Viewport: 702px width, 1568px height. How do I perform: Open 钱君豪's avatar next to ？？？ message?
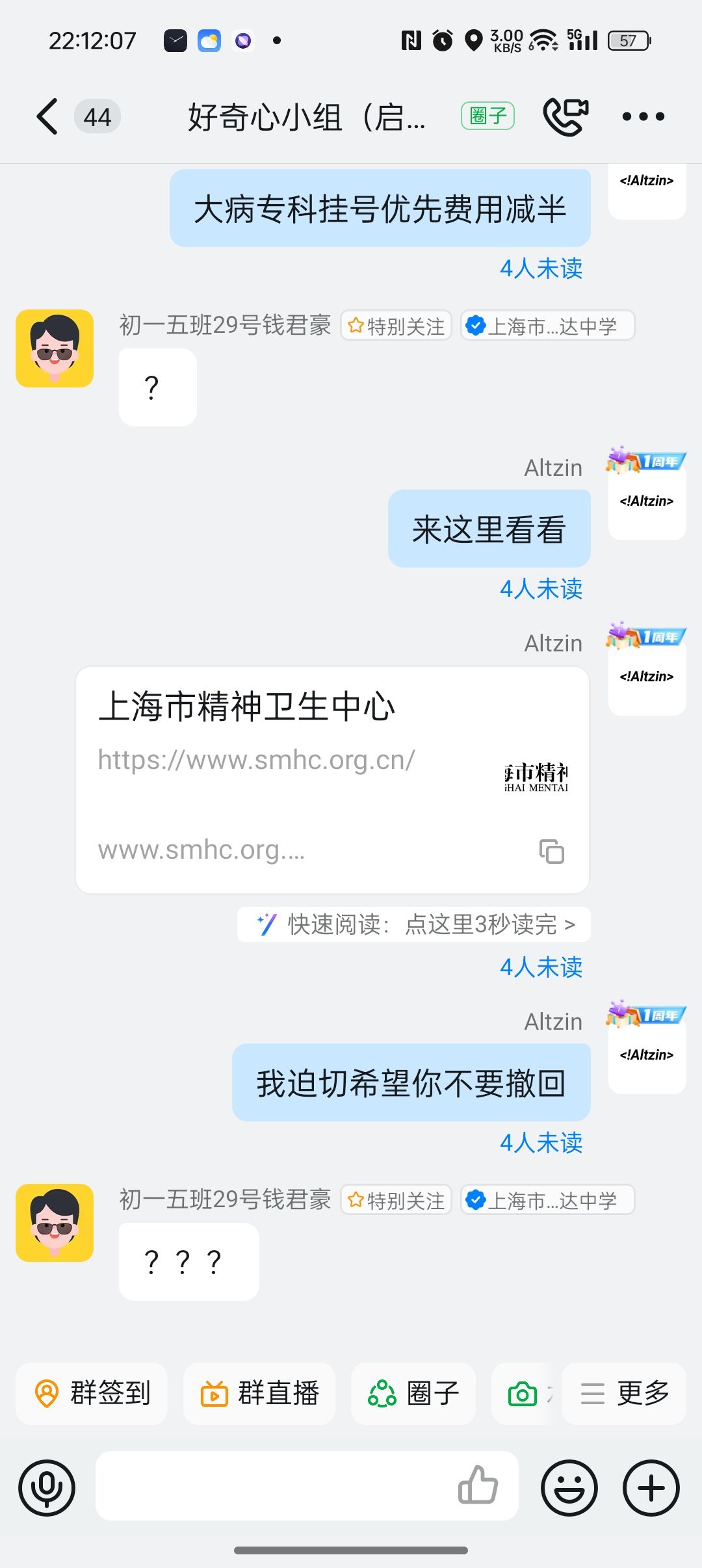(55, 1222)
